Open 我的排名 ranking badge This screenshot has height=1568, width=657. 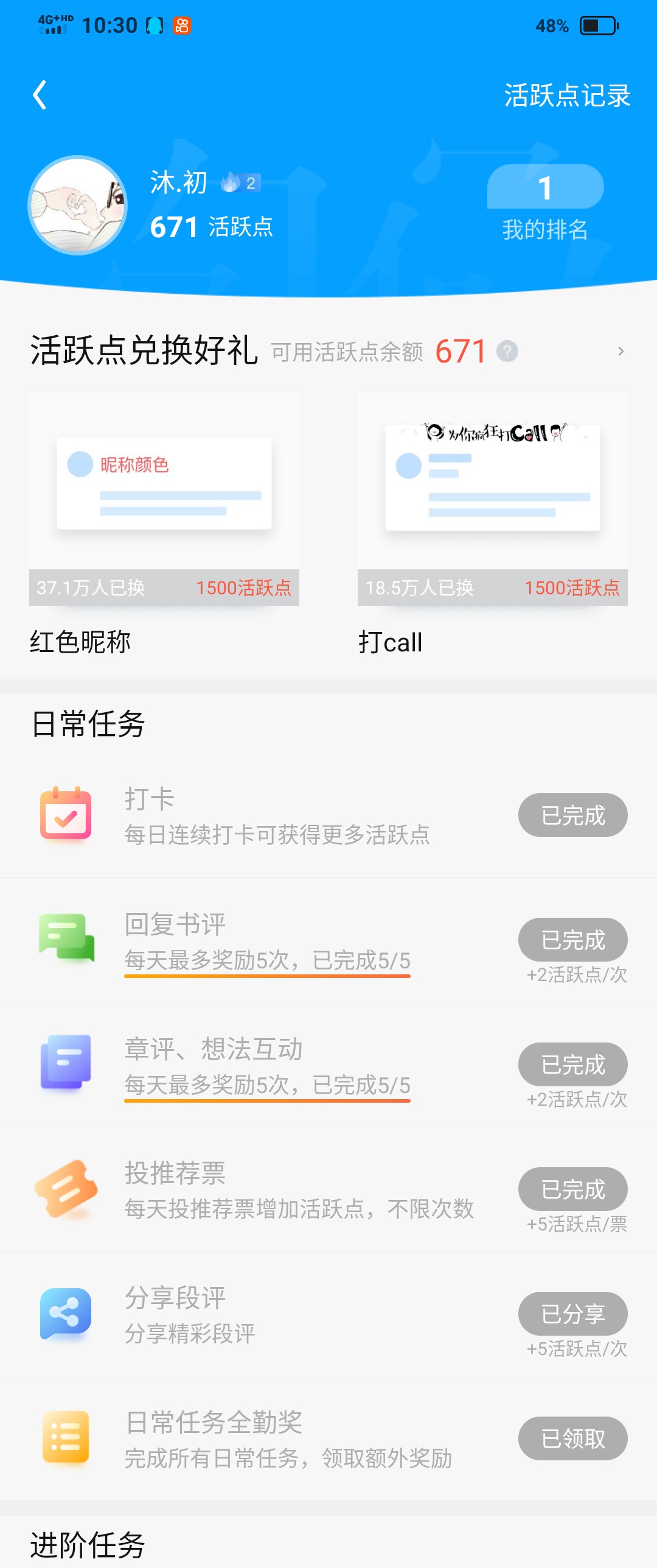click(545, 204)
